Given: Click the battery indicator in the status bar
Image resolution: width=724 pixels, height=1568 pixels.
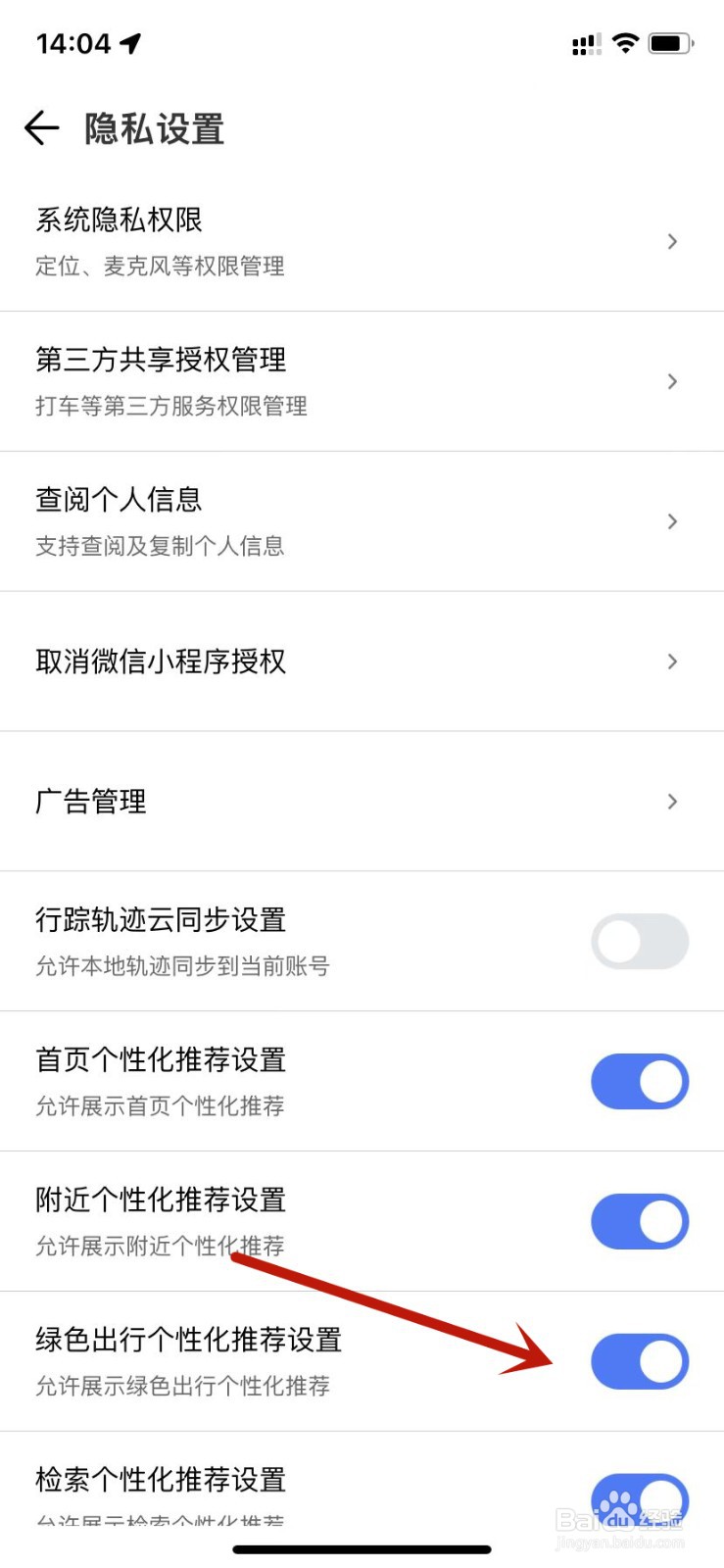Looking at the screenshot, I should coord(670,42).
